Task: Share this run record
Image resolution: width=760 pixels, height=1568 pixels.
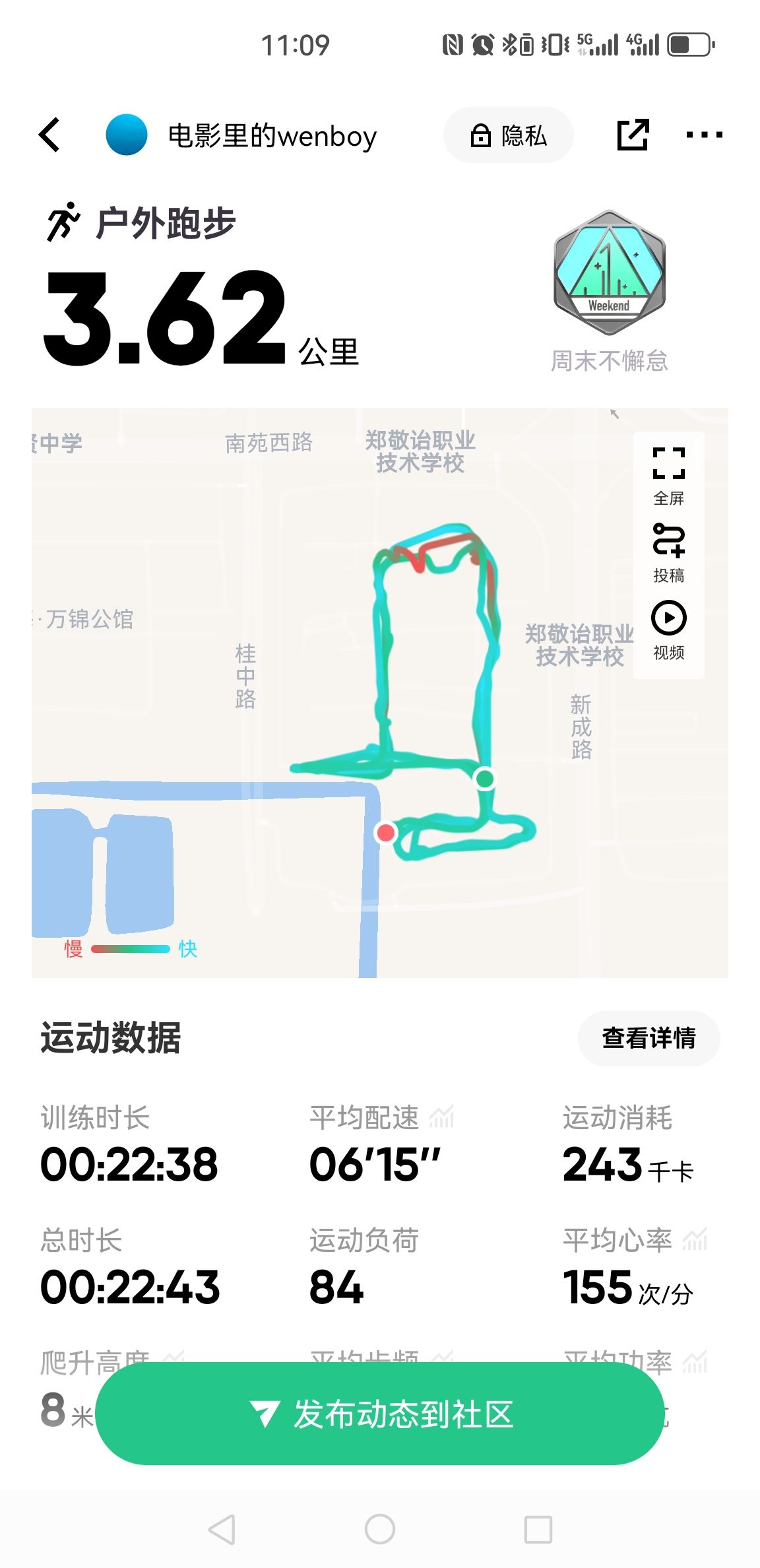Action: tap(633, 135)
